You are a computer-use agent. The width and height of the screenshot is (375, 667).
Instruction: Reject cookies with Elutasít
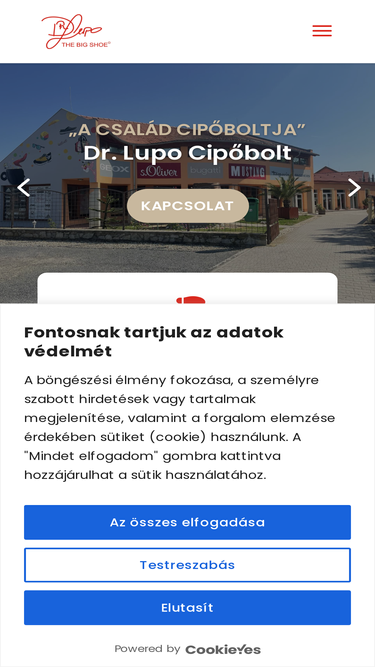tap(188, 607)
